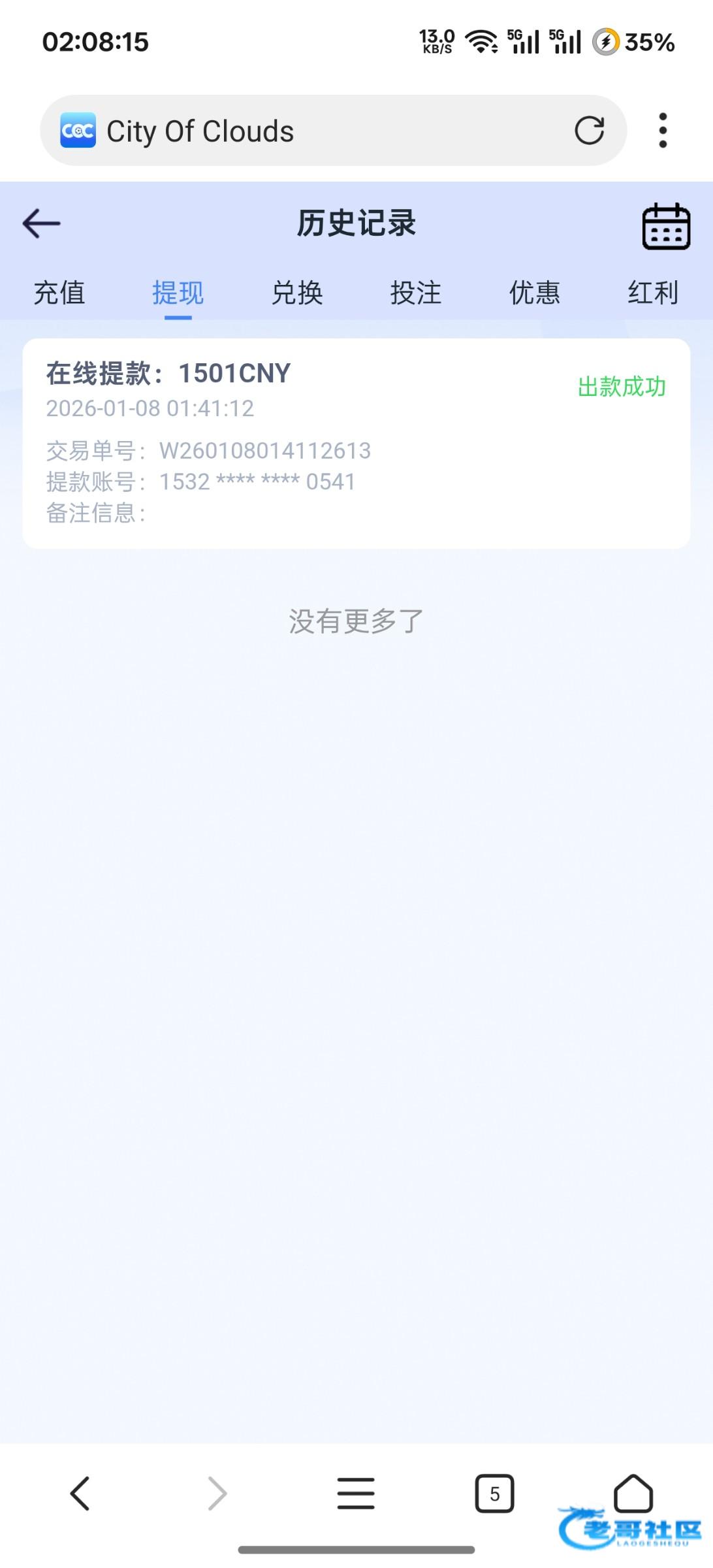Screen dimensions: 713x1568
Task: Open the browser overflow menu
Action: (663, 131)
